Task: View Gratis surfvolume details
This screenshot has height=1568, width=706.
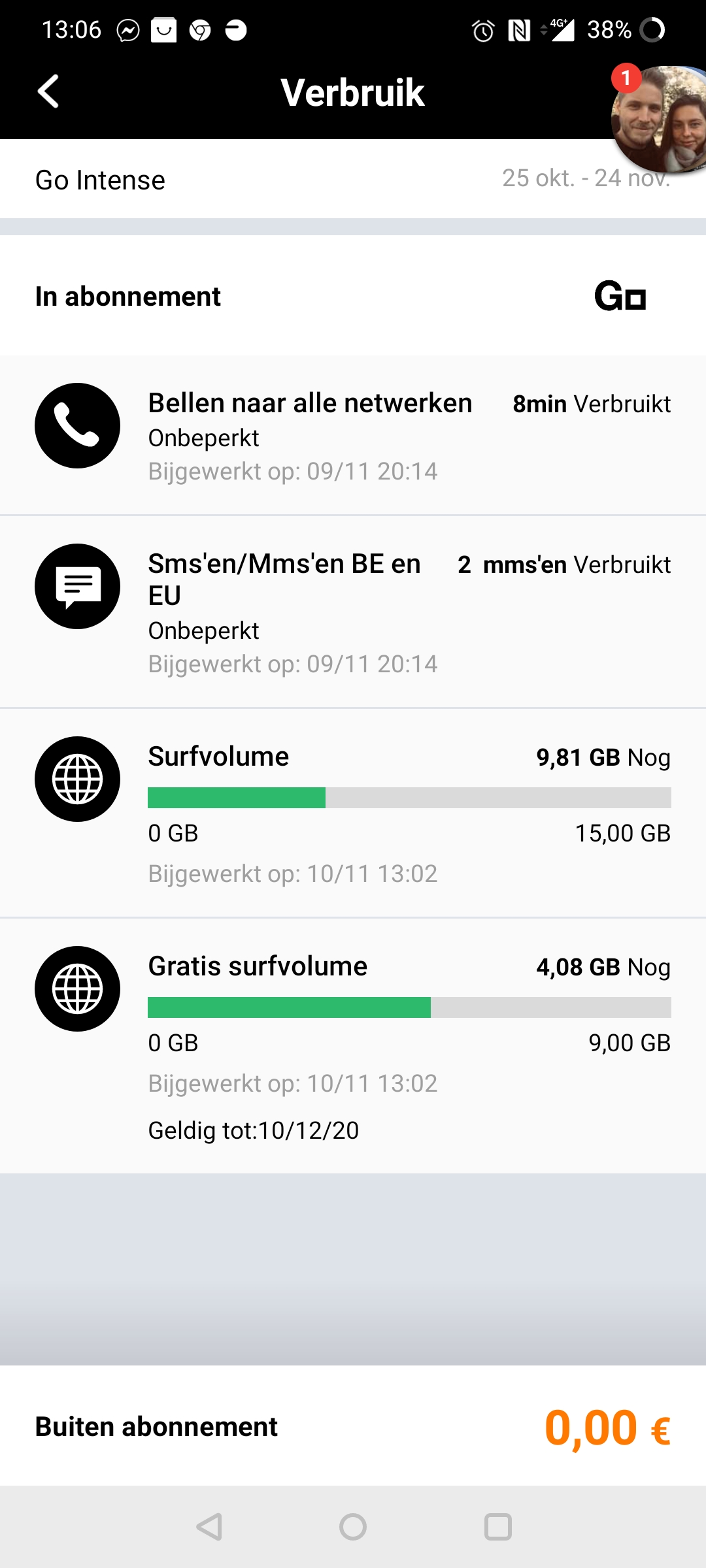Action: click(x=353, y=1046)
